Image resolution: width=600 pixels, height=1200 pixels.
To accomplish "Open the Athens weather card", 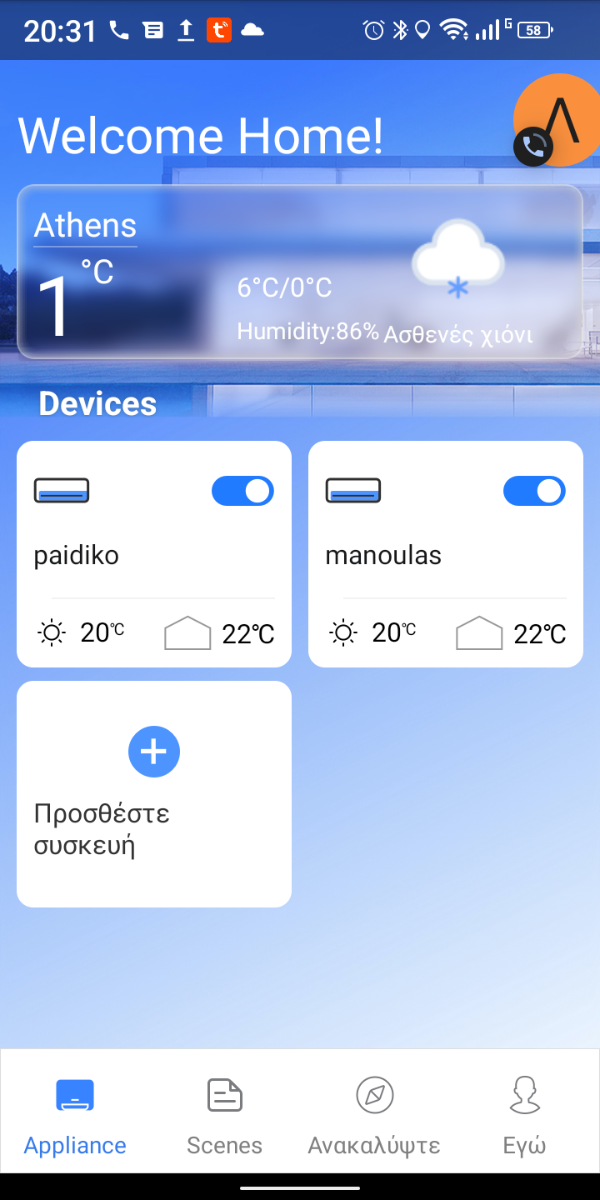I will pyautogui.click(x=300, y=272).
